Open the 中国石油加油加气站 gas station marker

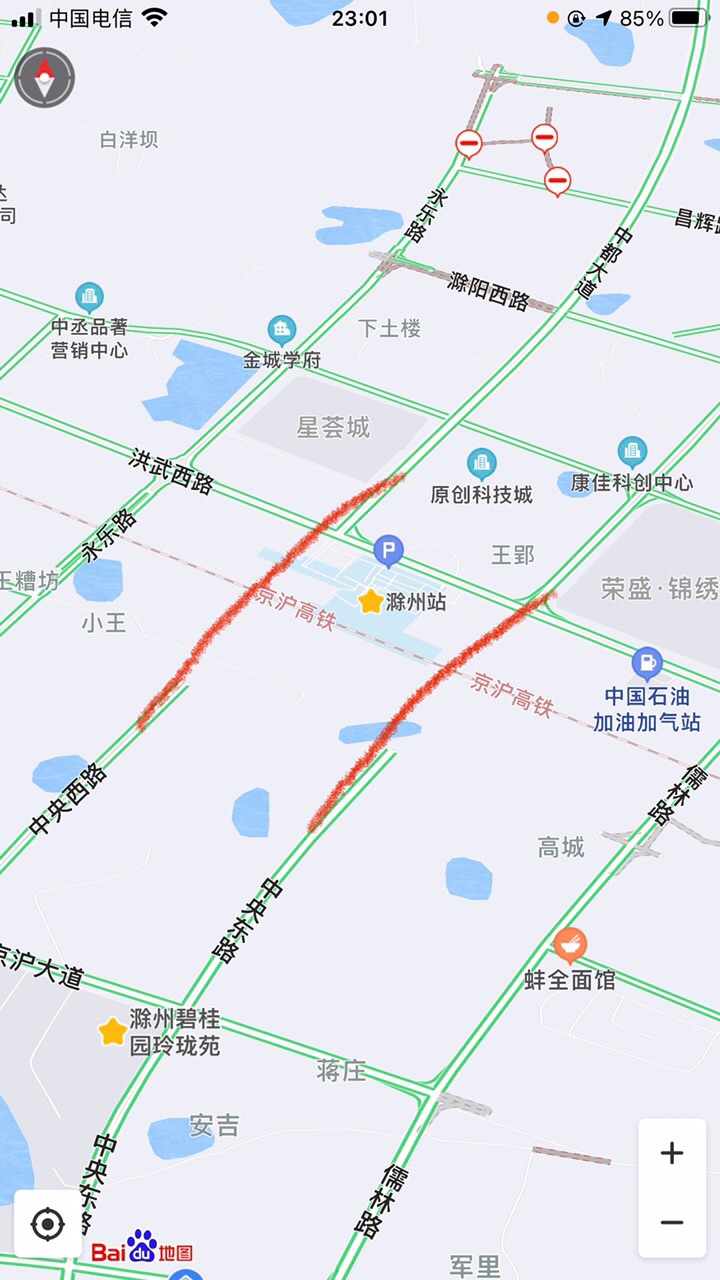click(648, 663)
